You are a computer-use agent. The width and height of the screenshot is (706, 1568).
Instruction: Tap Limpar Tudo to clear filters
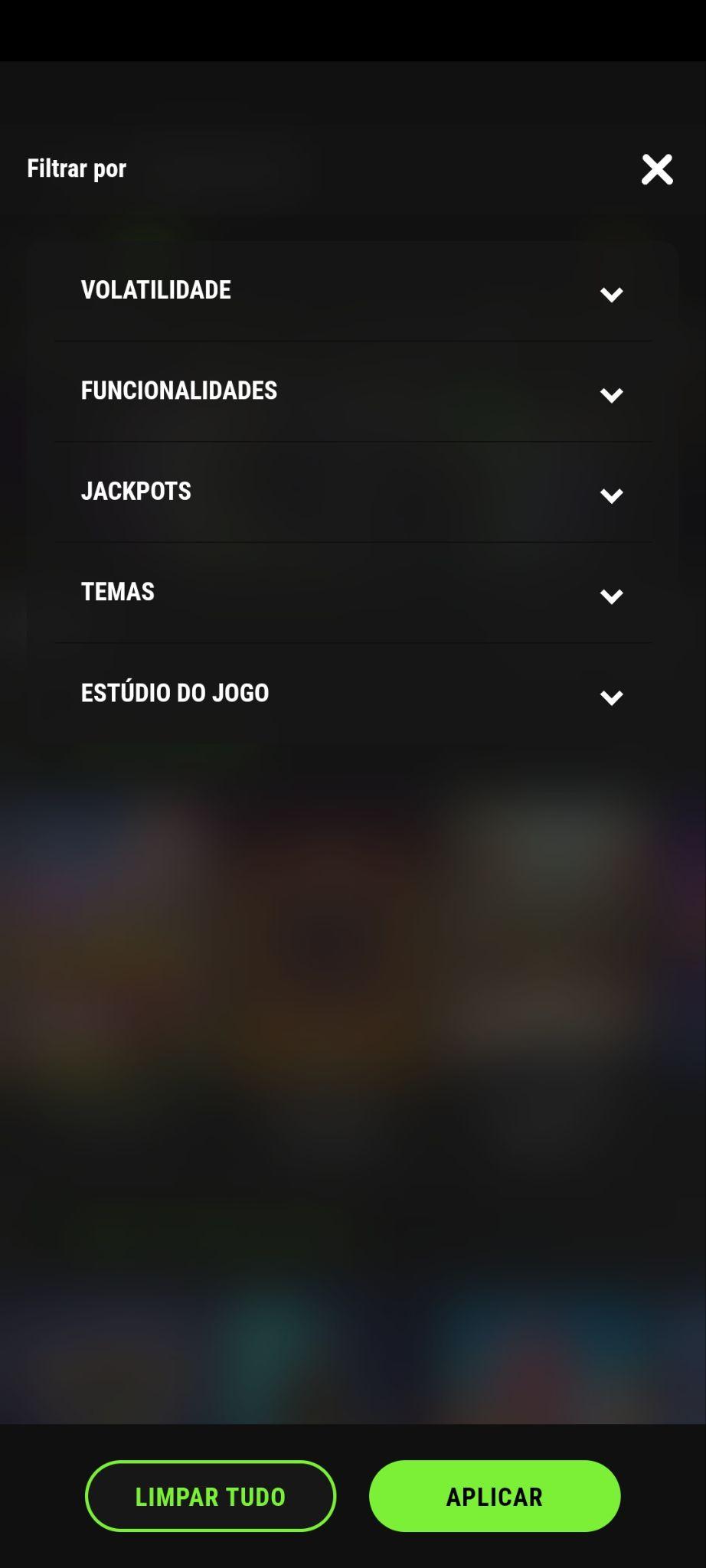[x=211, y=1496]
